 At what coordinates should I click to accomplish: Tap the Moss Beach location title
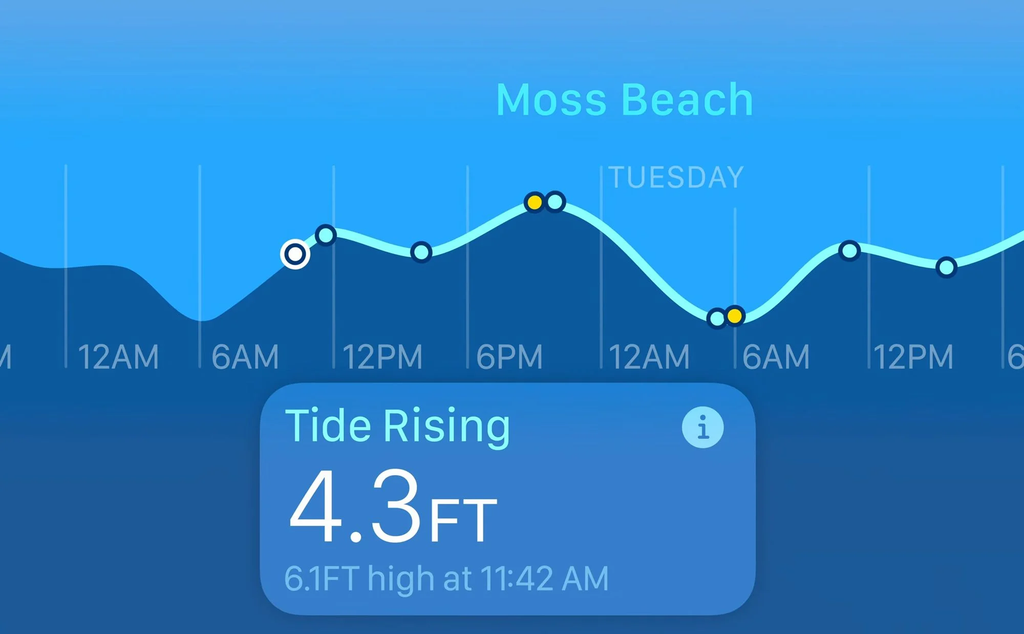click(x=624, y=100)
